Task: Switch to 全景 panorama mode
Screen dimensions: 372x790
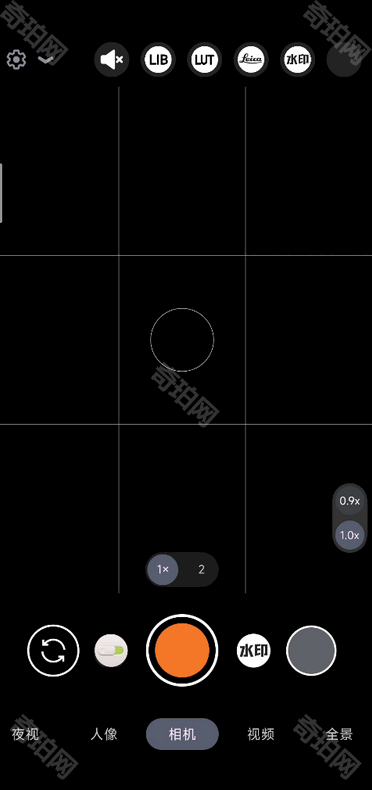Action: pyautogui.click(x=339, y=734)
